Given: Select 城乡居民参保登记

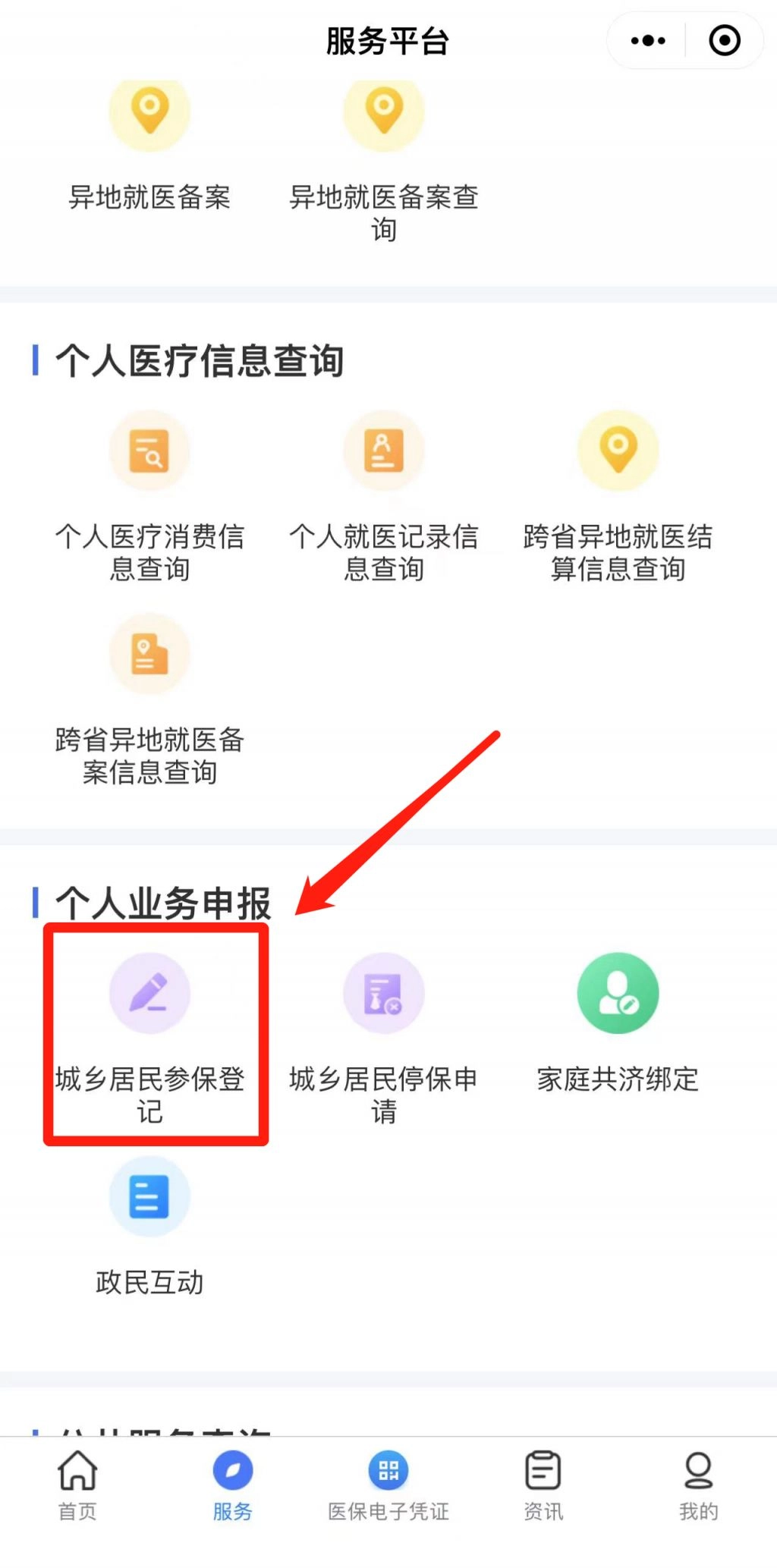Looking at the screenshot, I should 149,1035.
